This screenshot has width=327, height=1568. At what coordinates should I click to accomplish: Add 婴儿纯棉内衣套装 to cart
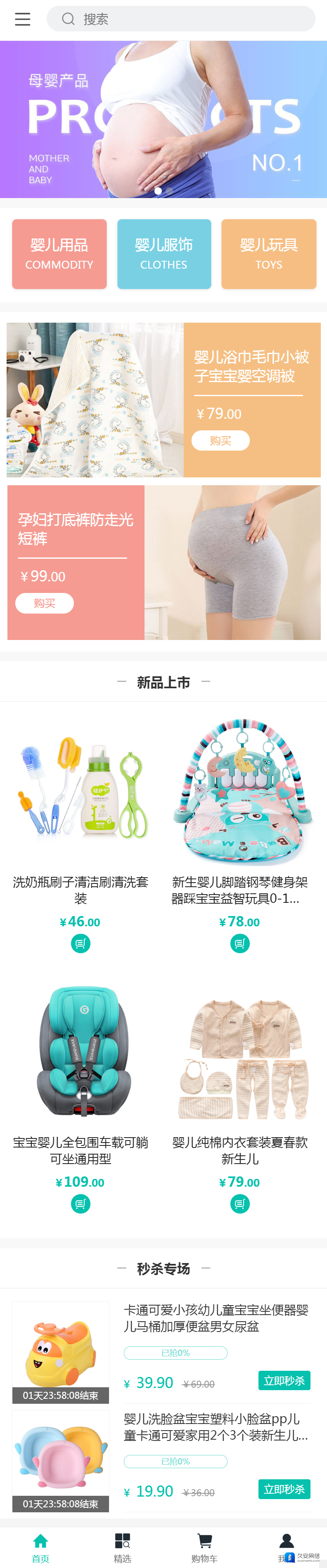pos(240,1203)
